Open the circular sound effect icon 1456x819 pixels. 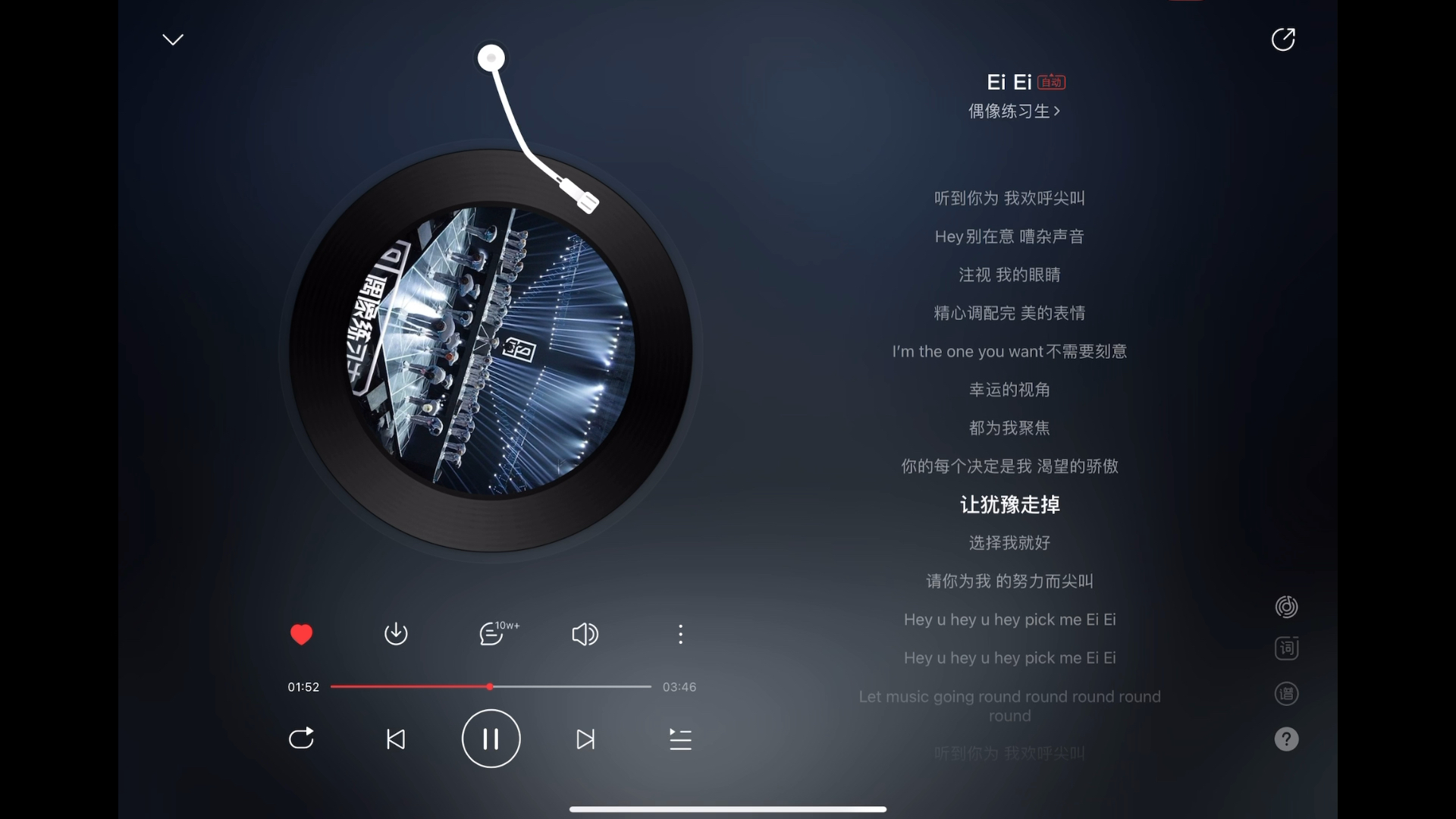pos(1286,607)
